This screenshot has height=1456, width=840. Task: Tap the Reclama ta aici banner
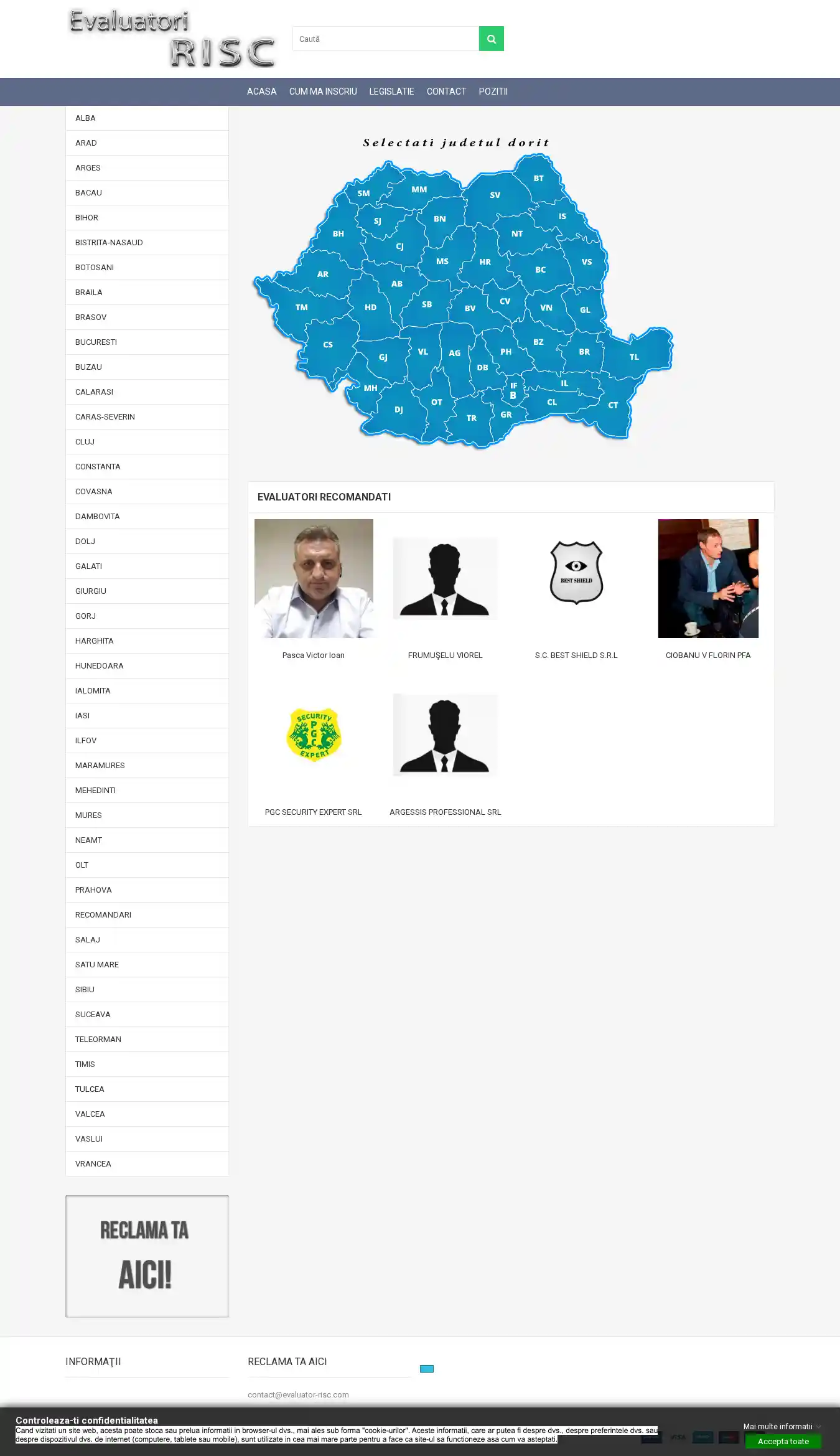click(x=147, y=1256)
